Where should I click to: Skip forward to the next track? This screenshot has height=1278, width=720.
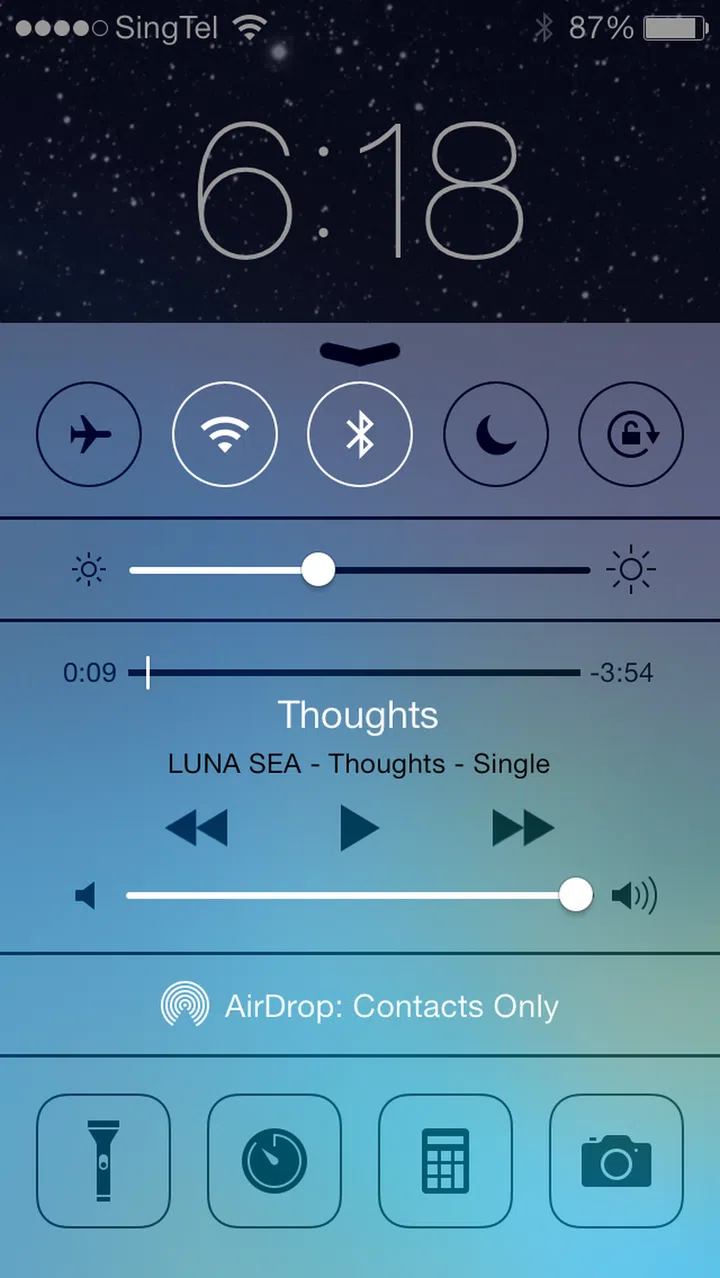pyautogui.click(x=522, y=828)
